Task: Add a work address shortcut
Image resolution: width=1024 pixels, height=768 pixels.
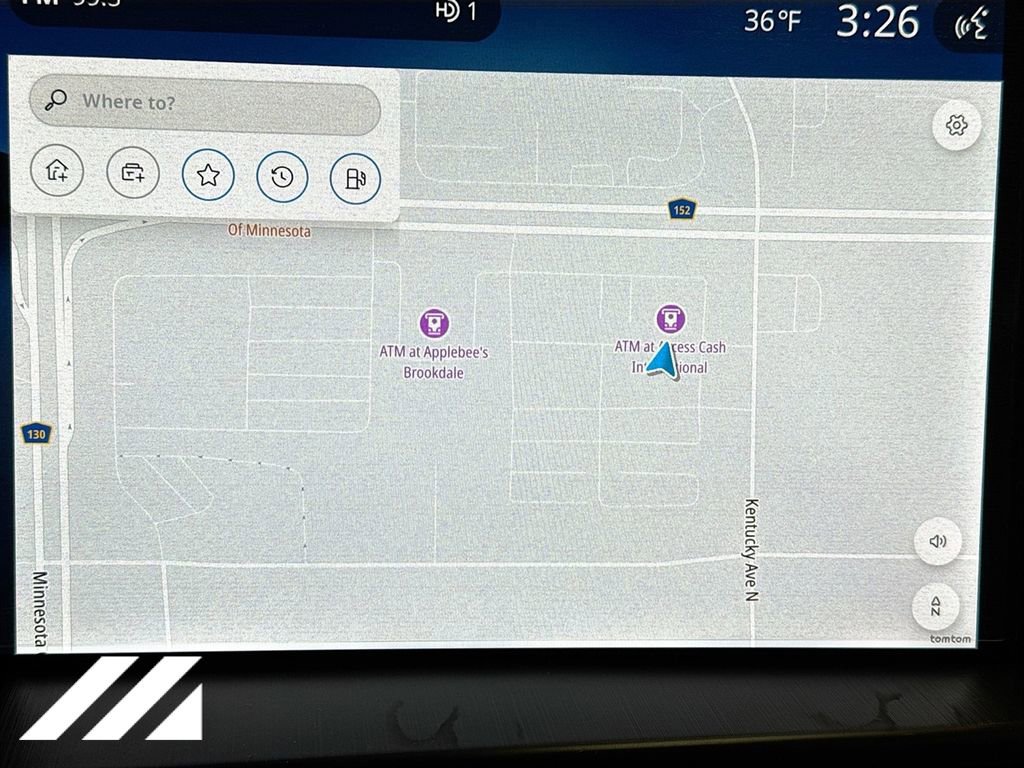Action: click(x=133, y=173)
